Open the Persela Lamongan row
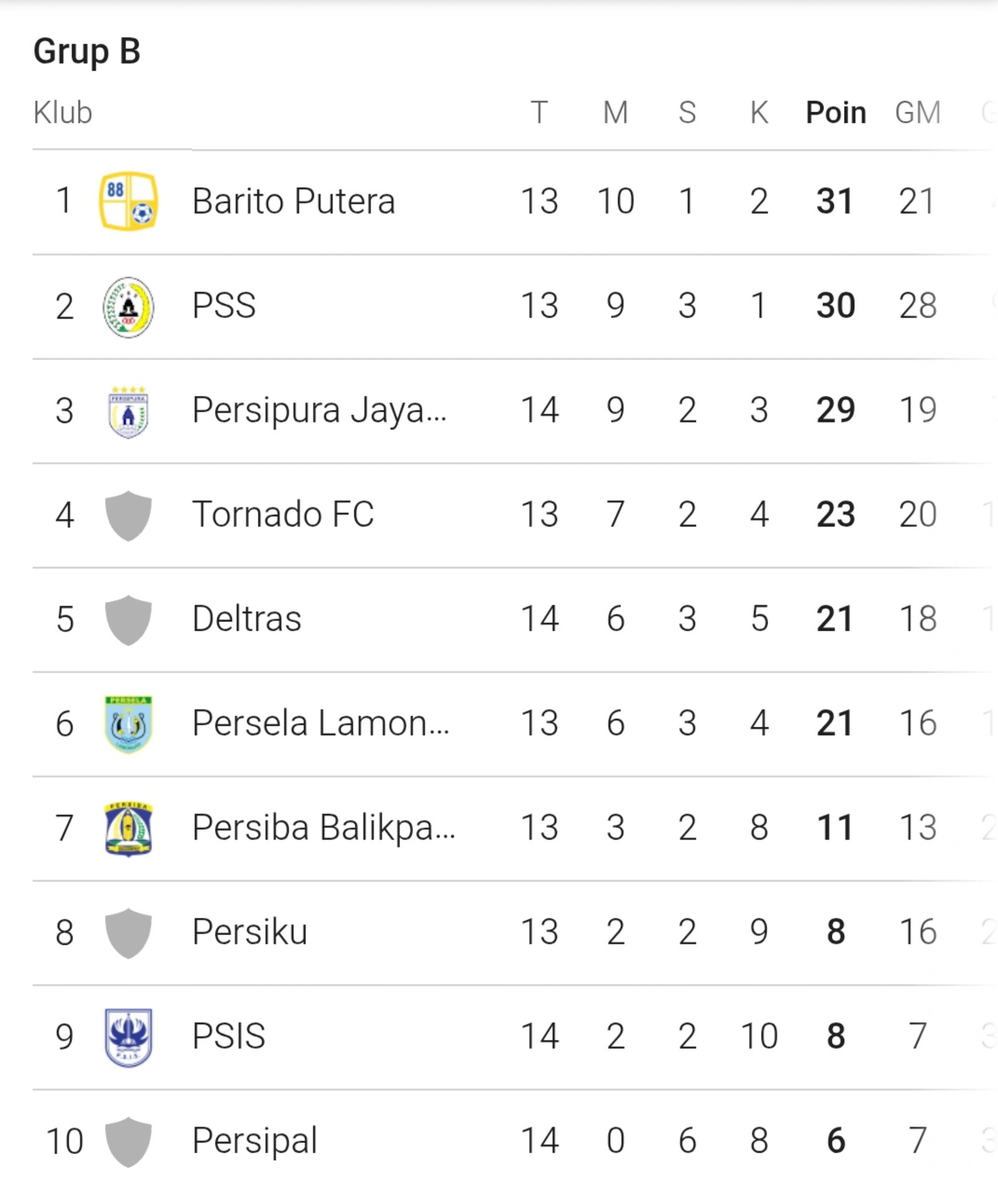The width and height of the screenshot is (998, 1204). [x=320, y=724]
